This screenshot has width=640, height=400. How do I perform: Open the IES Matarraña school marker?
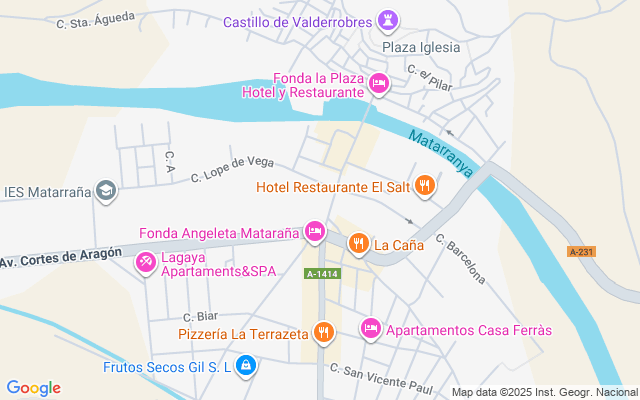tap(106, 191)
